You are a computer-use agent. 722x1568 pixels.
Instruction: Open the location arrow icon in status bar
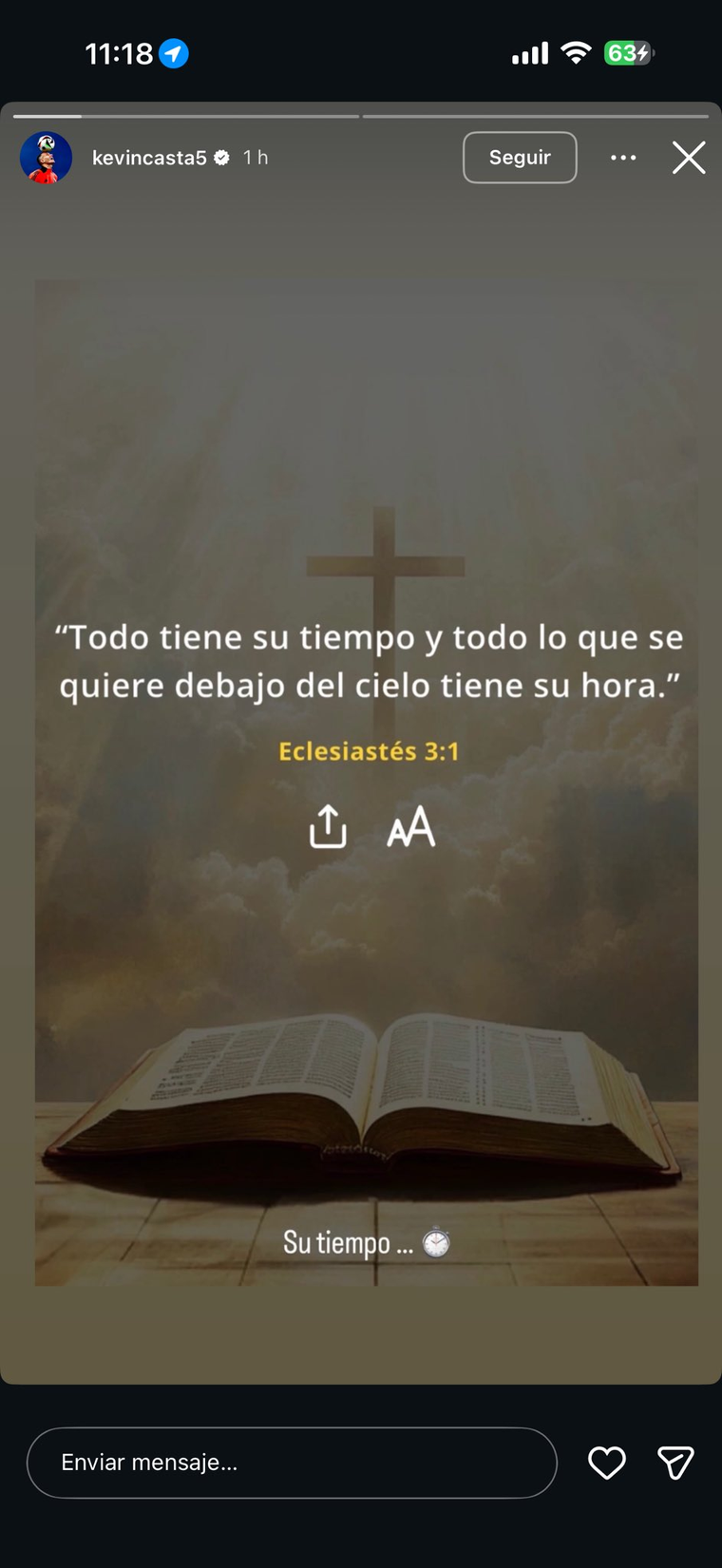click(x=172, y=53)
